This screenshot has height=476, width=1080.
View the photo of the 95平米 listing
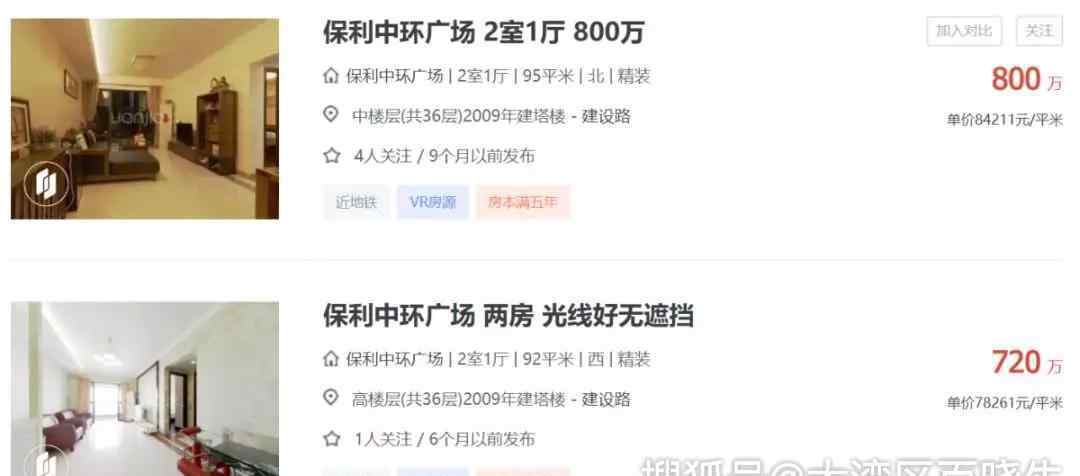pyautogui.click(x=145, y=118)
